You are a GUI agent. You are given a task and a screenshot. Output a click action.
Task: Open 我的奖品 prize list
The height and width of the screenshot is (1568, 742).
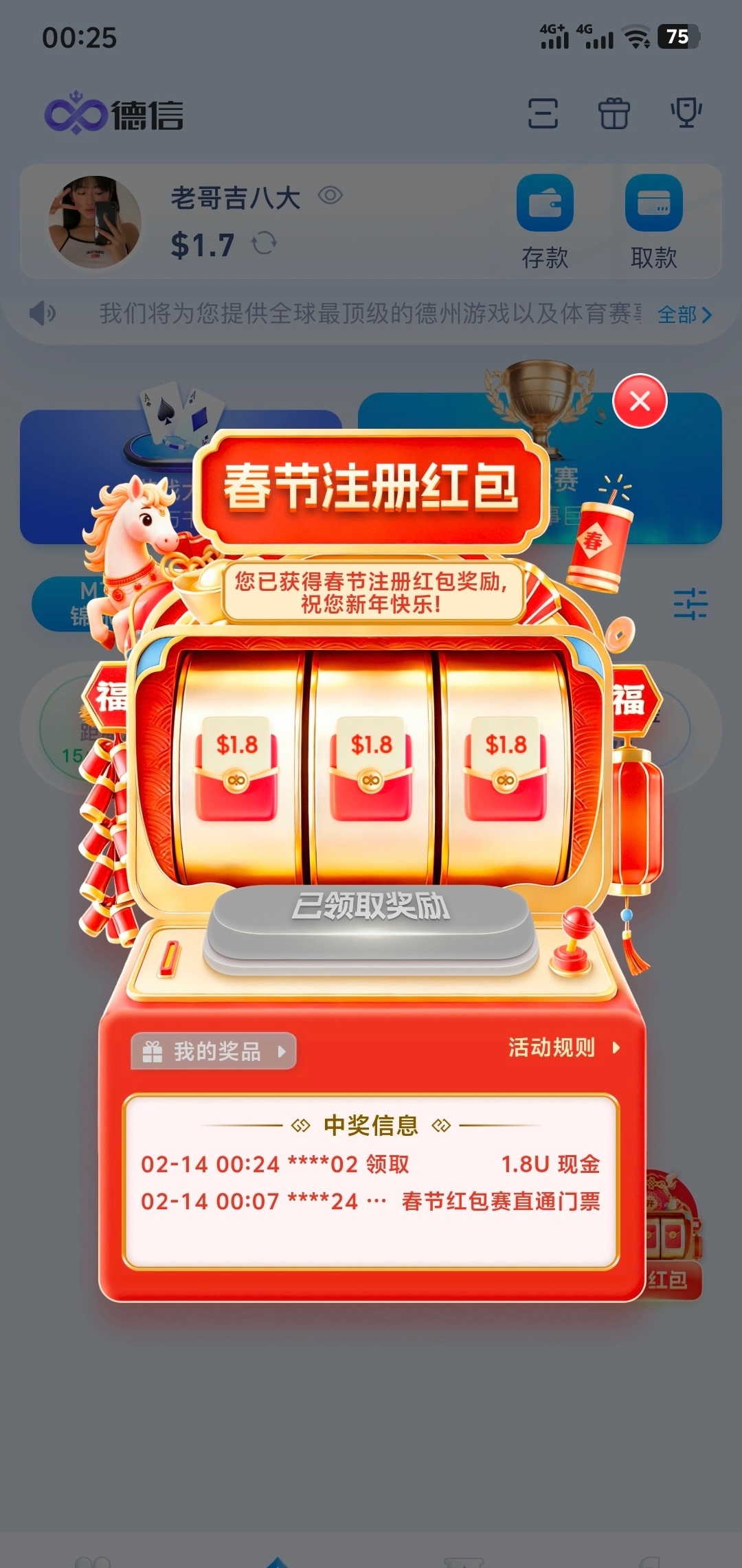point(214,1051)
